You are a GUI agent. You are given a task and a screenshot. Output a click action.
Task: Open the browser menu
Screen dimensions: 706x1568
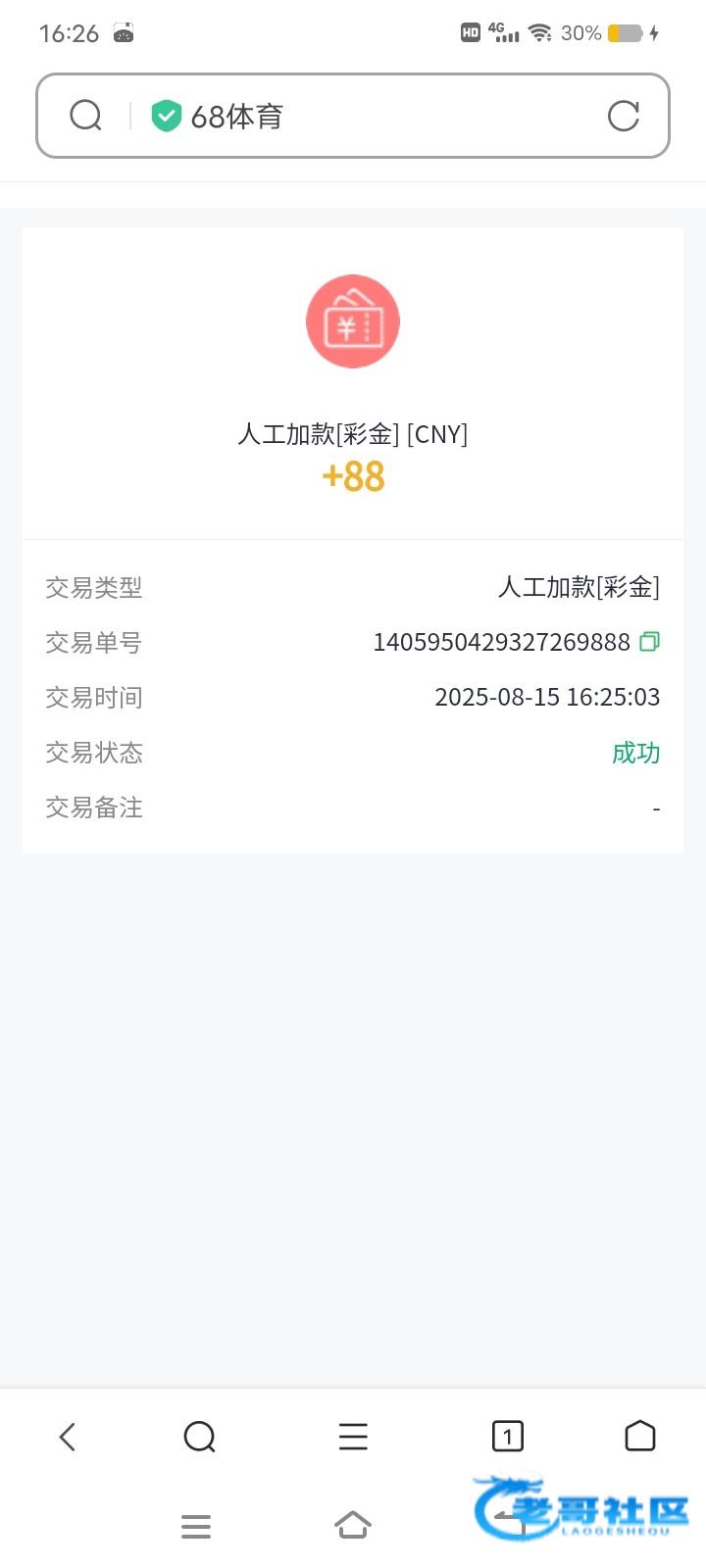353,1437
